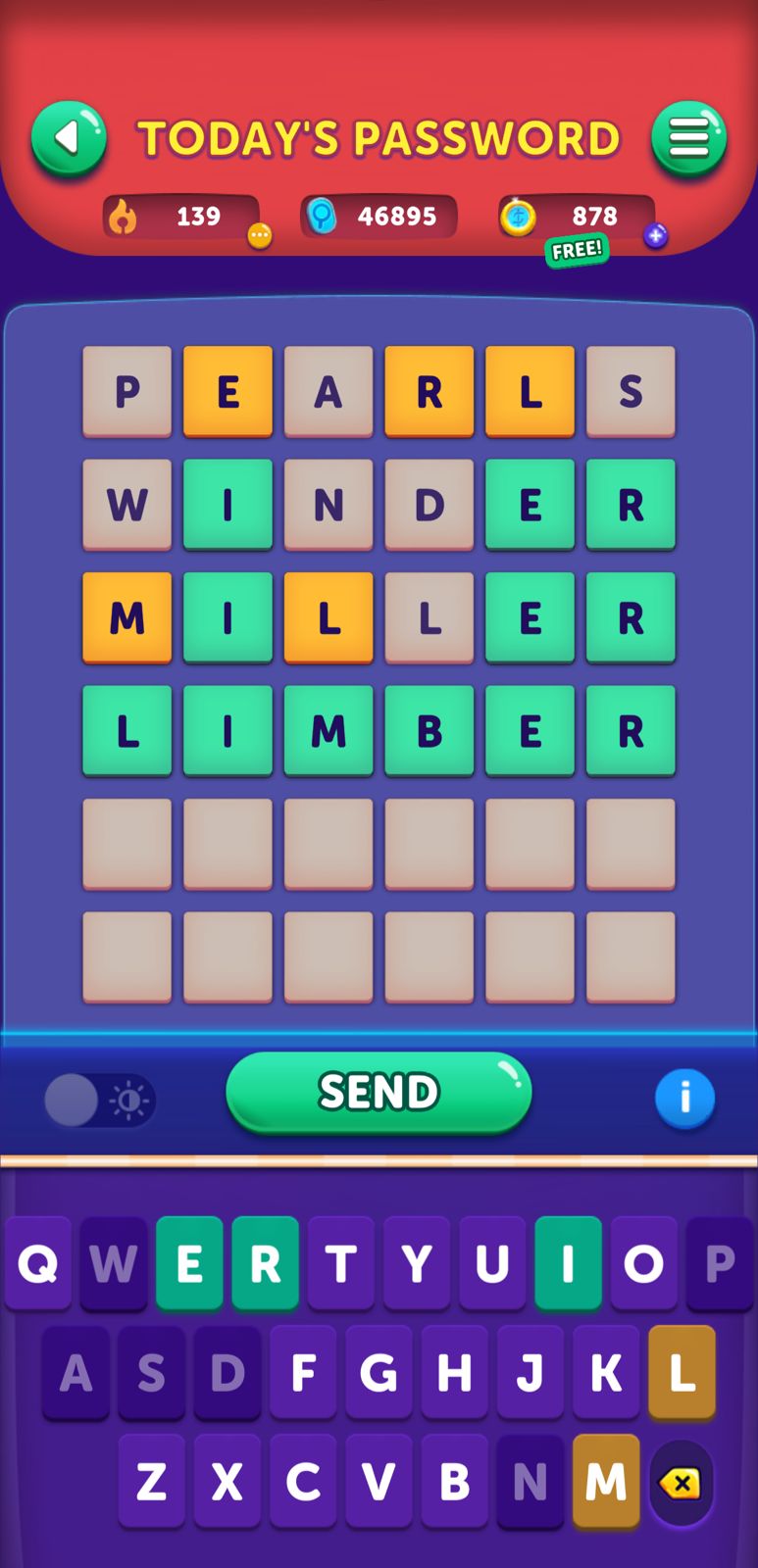
Task: Tap the orange M key
Action: tap(606, 1482)
